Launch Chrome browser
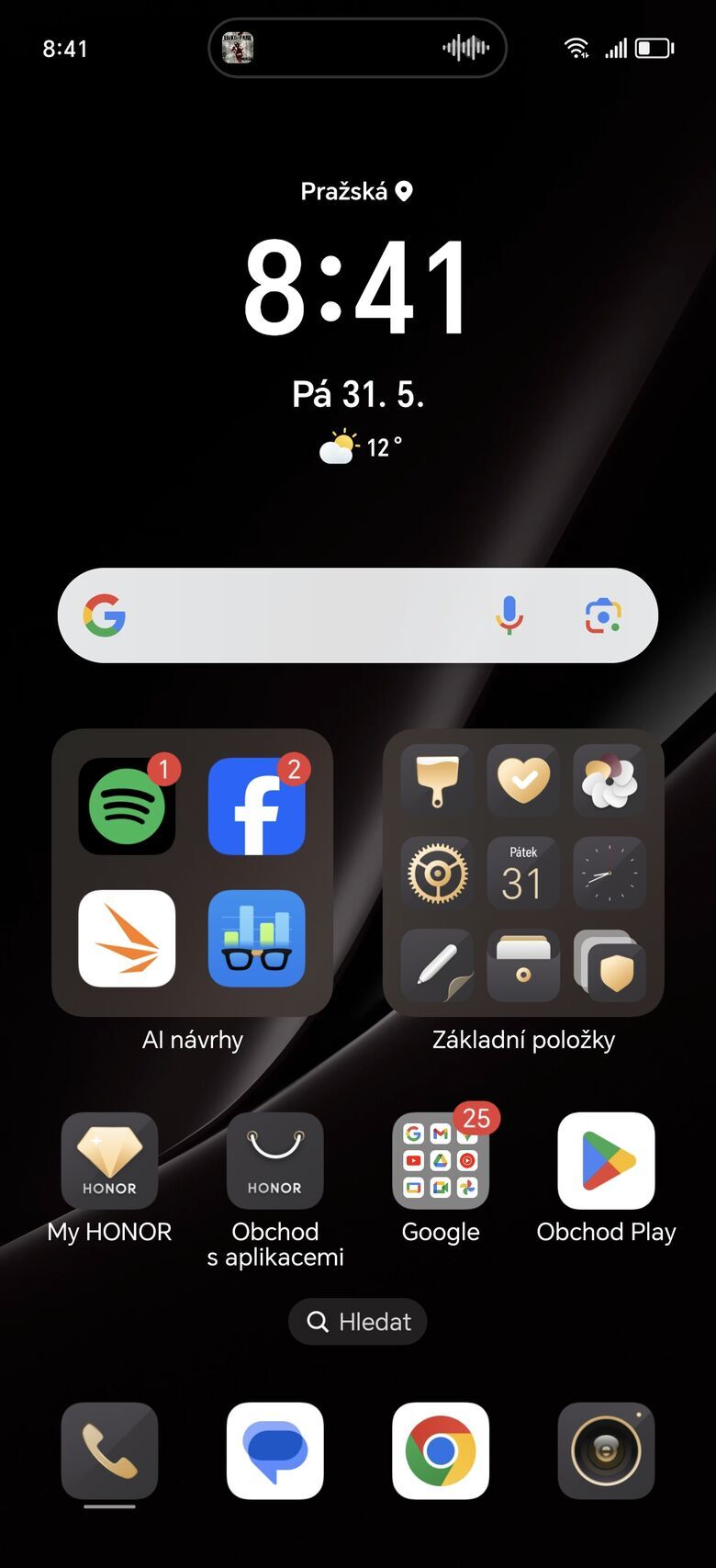This screenshot has height=1568, width=716. pyautogui.click(x=441, y=1450)
